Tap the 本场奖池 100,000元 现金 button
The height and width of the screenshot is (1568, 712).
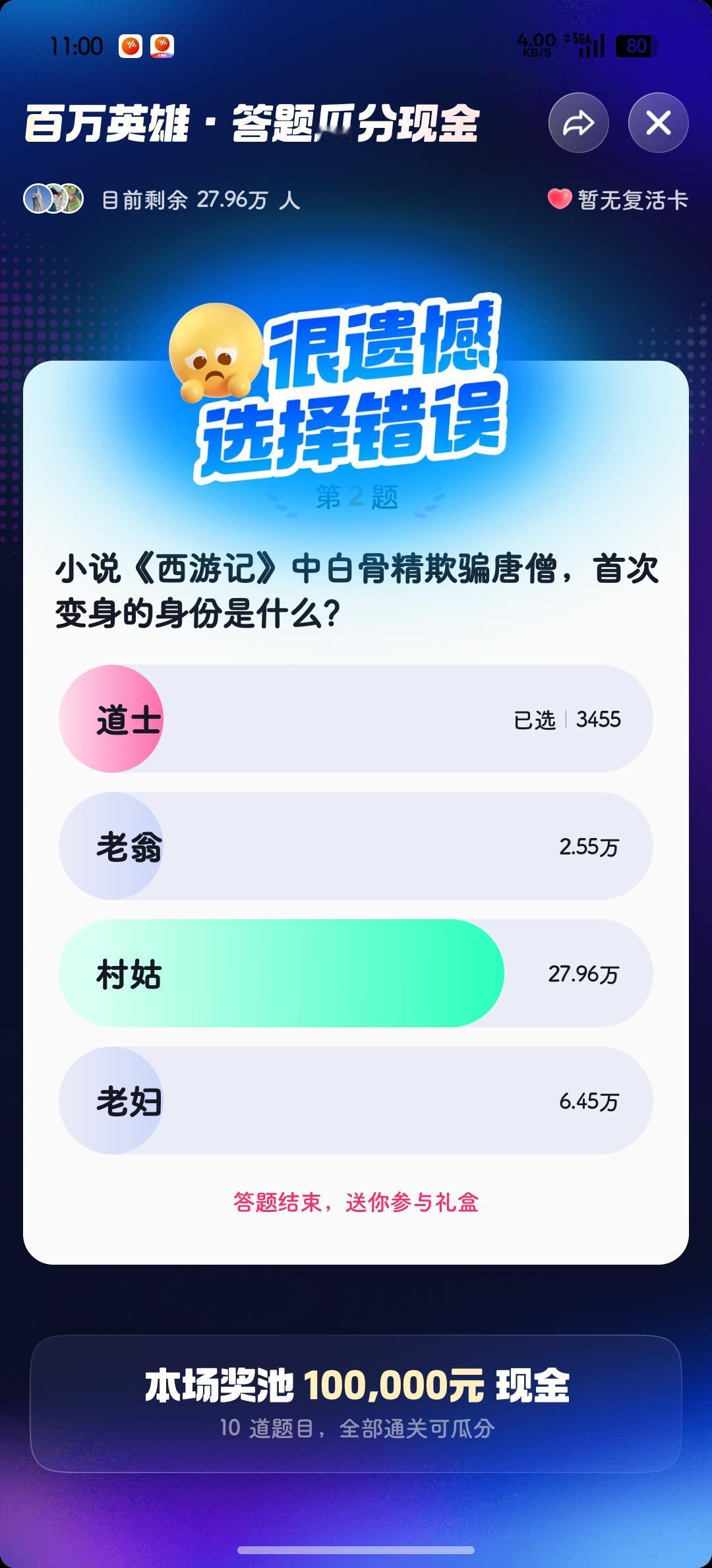pos(356,1382)
